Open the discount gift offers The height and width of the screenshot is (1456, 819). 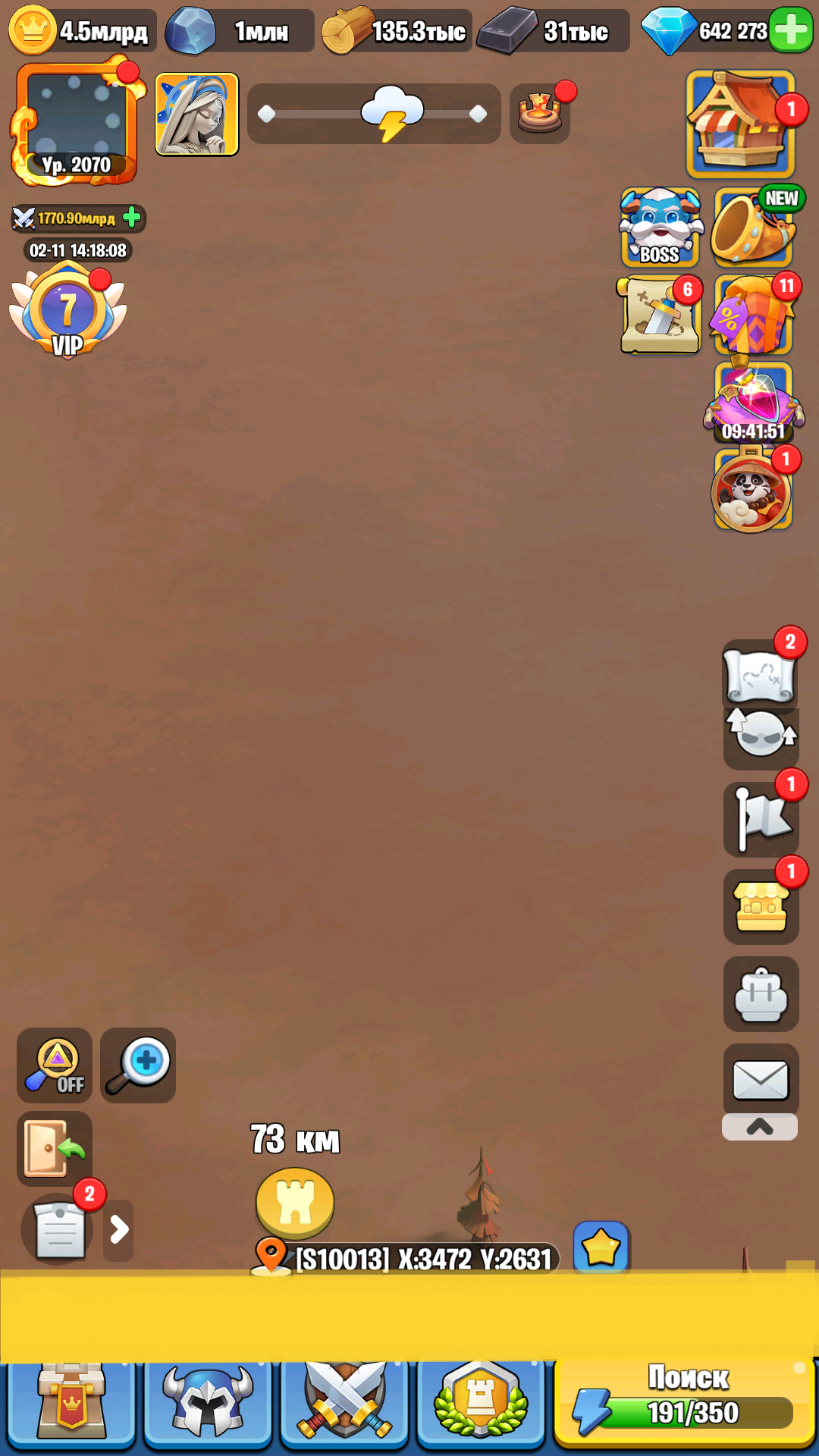(754, 316)
